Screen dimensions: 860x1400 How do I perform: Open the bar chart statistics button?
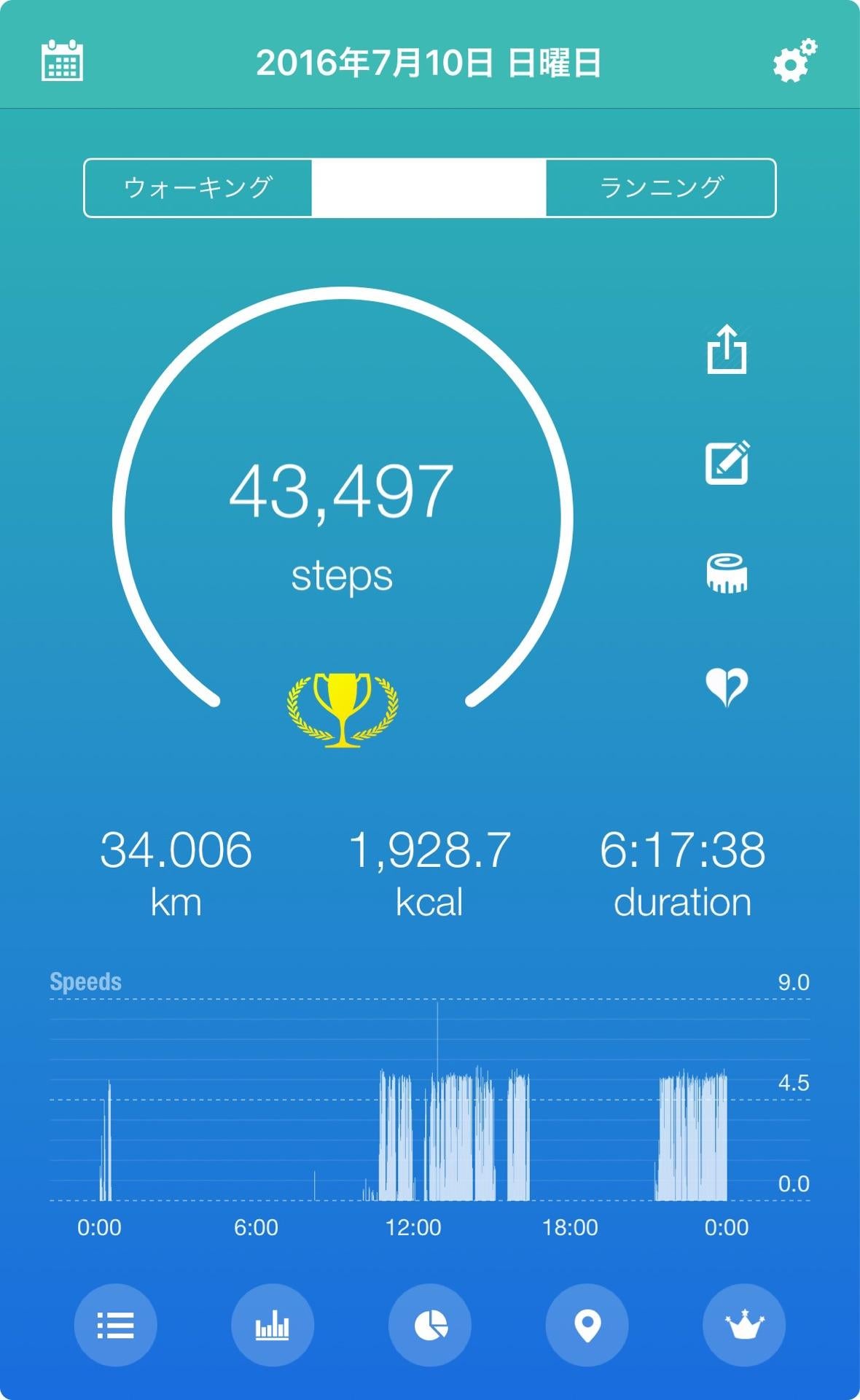273,1325
